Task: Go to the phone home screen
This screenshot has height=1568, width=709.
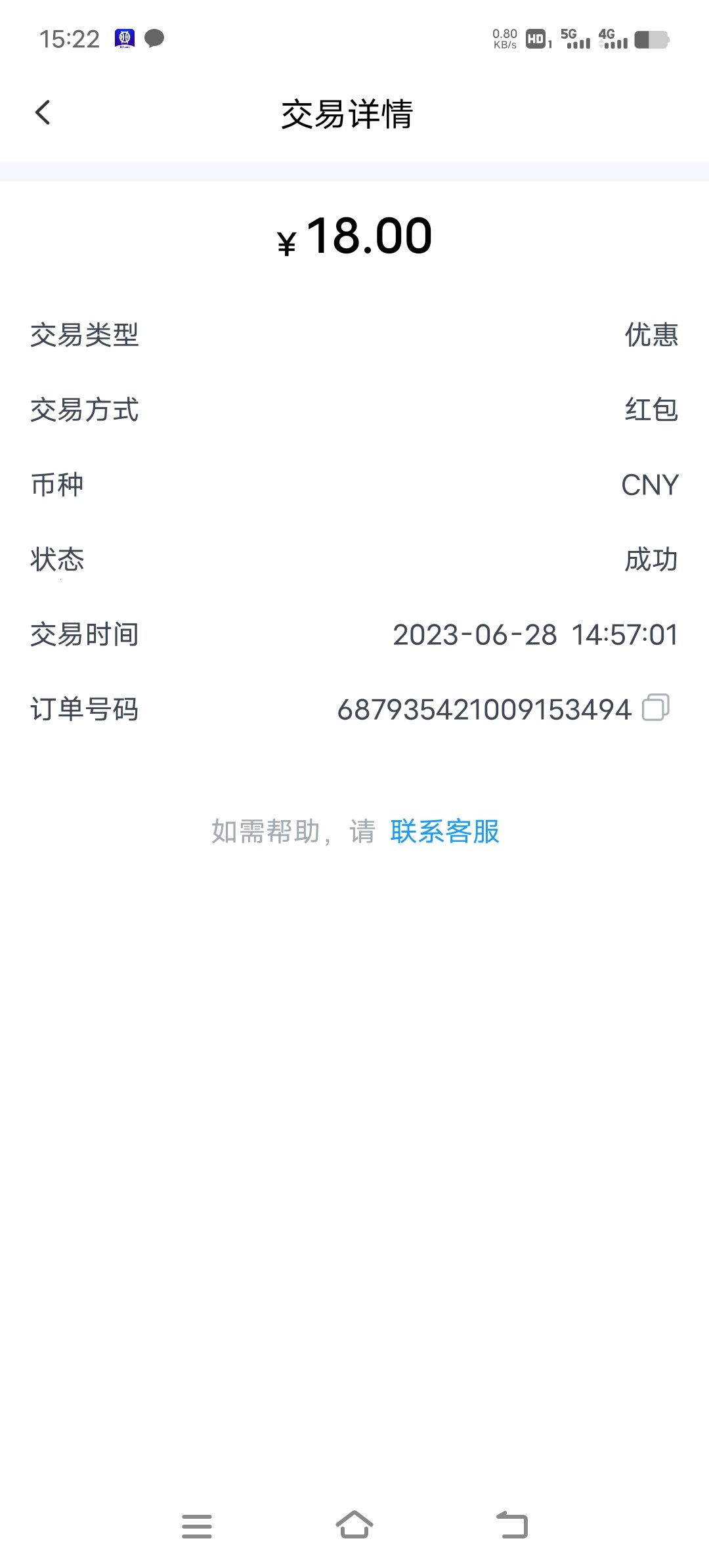Action: 354,1525
